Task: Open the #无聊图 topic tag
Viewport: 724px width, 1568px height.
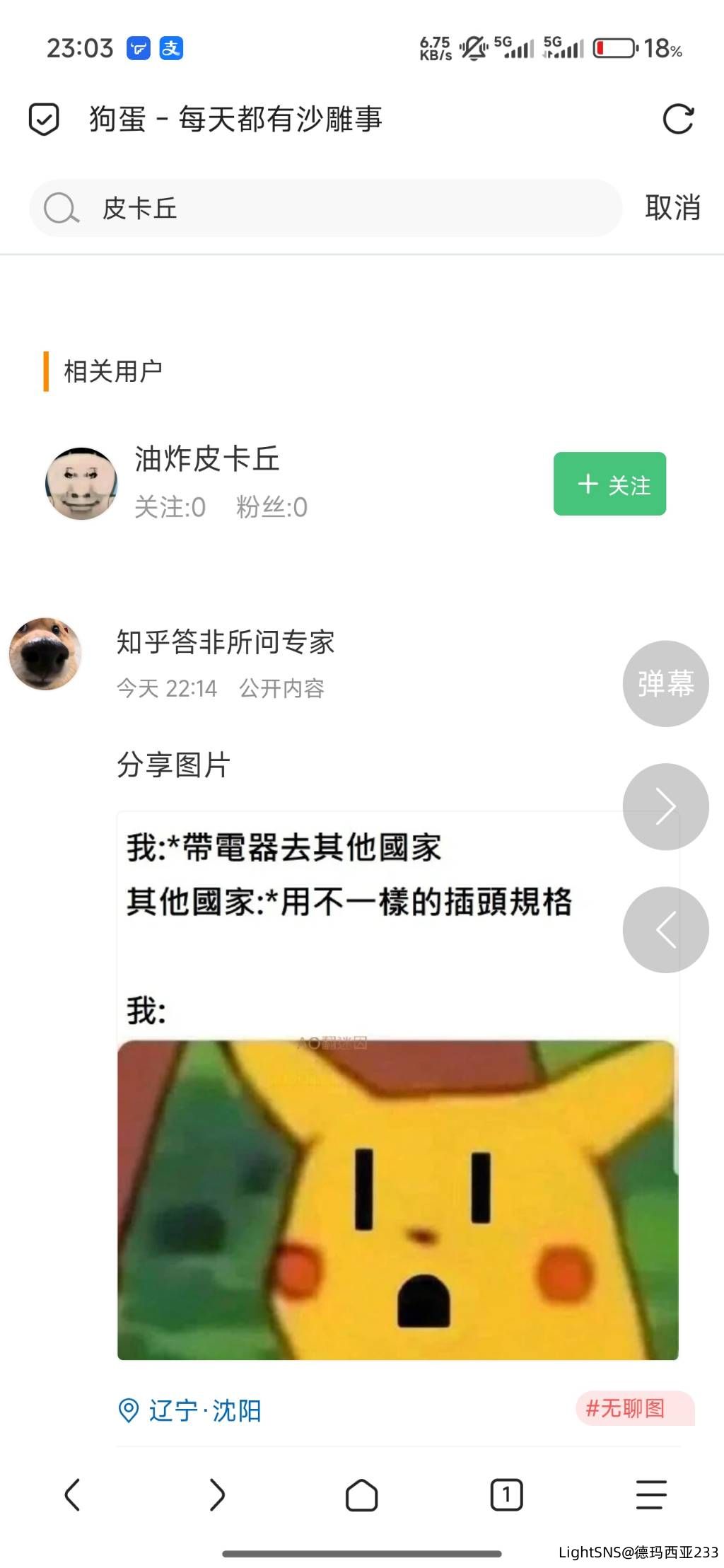Action: (x=626, y=1408)
